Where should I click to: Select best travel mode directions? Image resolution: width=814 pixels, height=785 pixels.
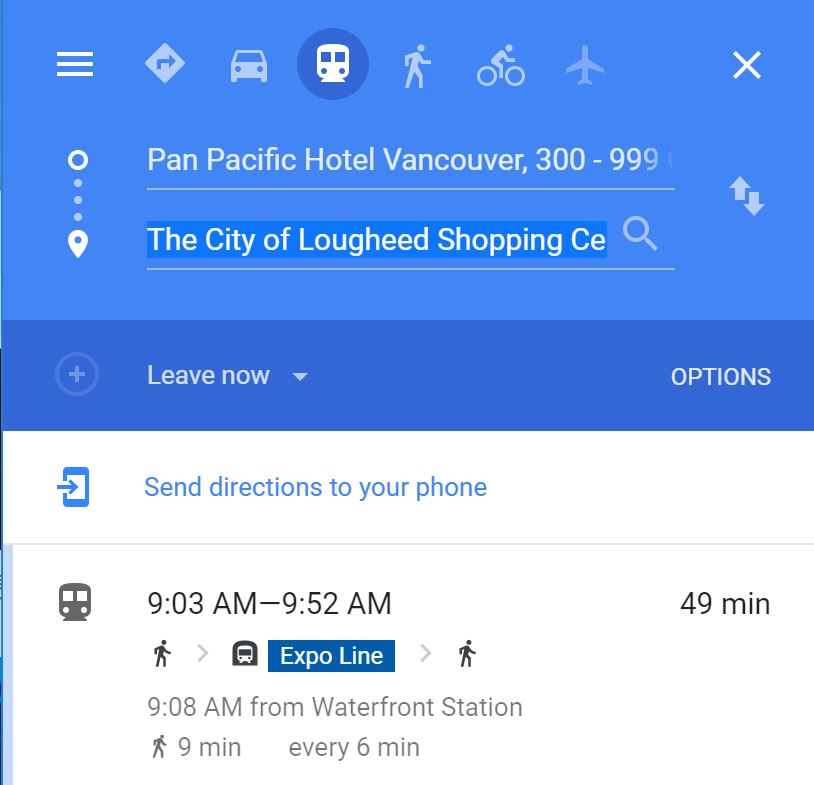click(164, 66)
